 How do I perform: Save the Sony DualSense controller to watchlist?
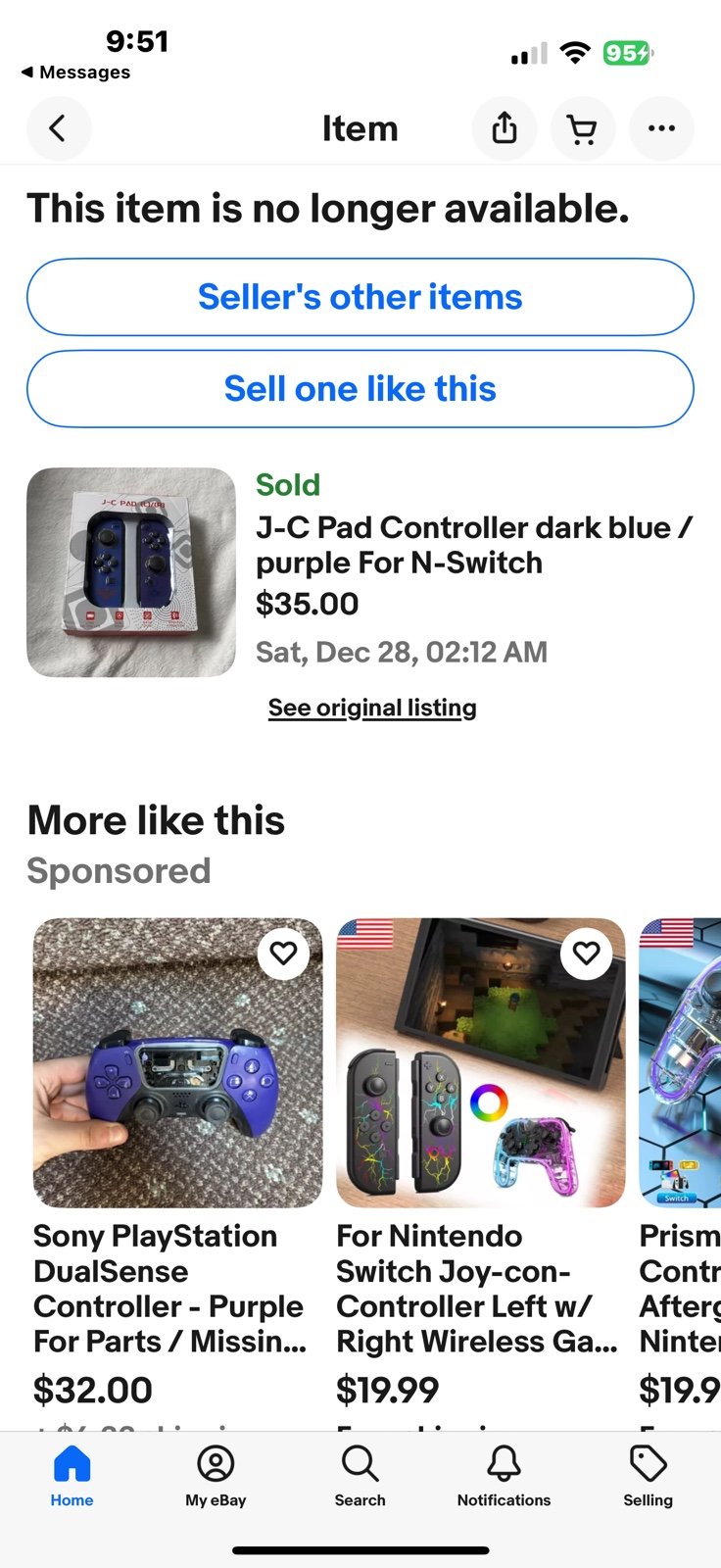(283, 953)
